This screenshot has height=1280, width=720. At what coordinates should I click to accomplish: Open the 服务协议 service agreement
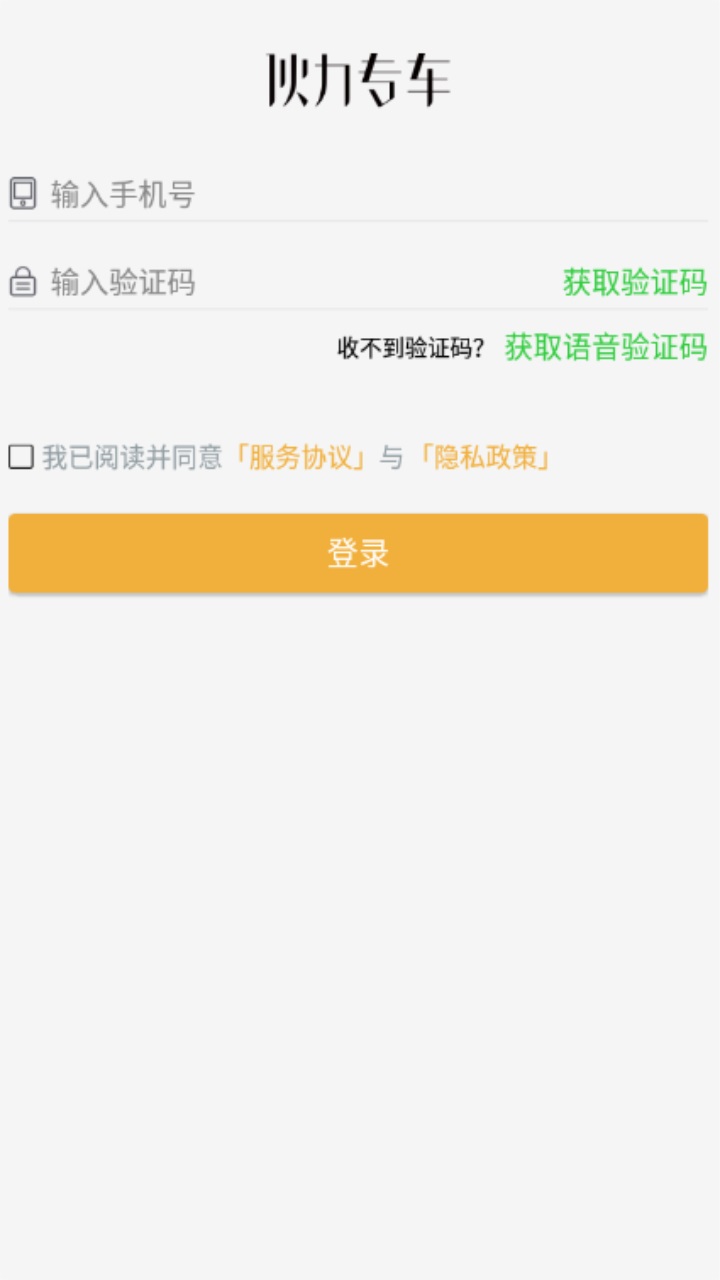[x=301, y=457]
